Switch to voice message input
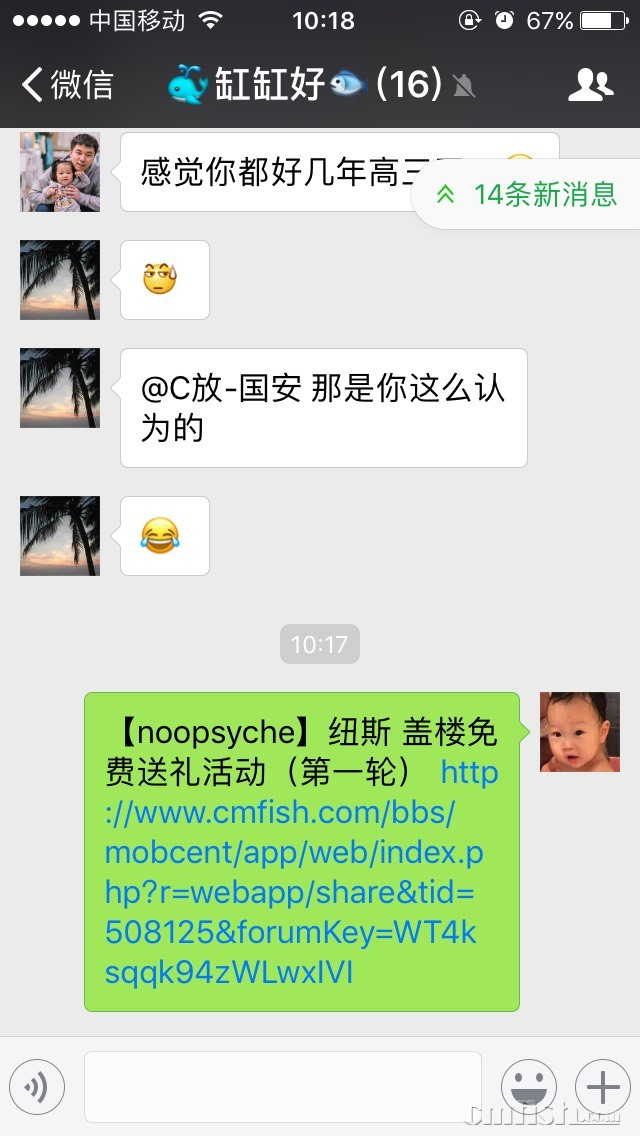640x1136 pixels. 37,1087
